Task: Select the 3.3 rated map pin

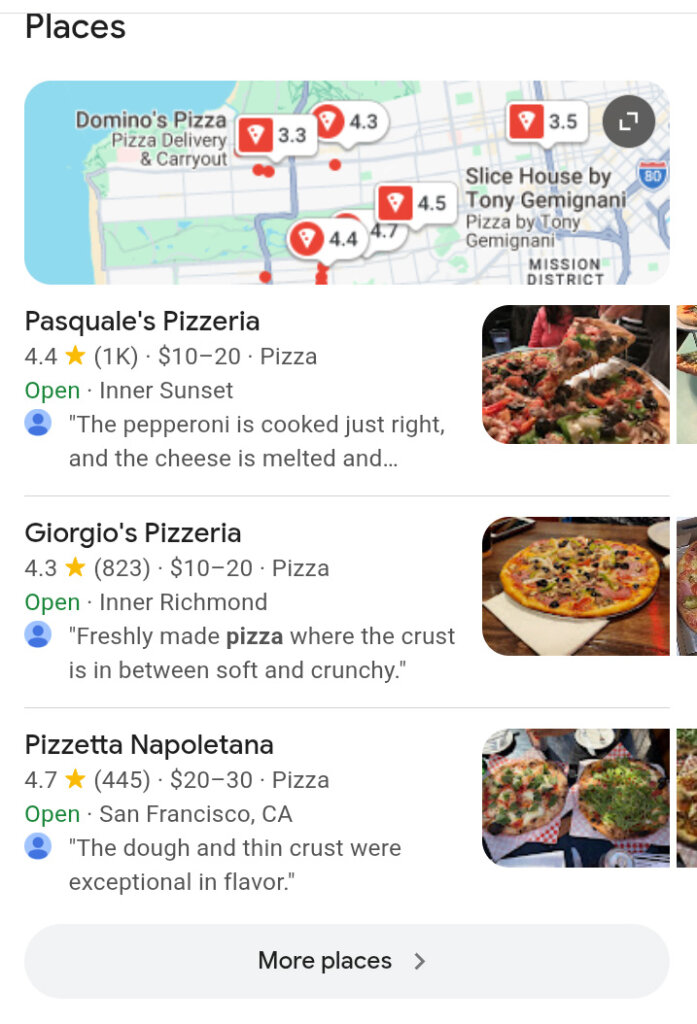Action: (275, 135)
